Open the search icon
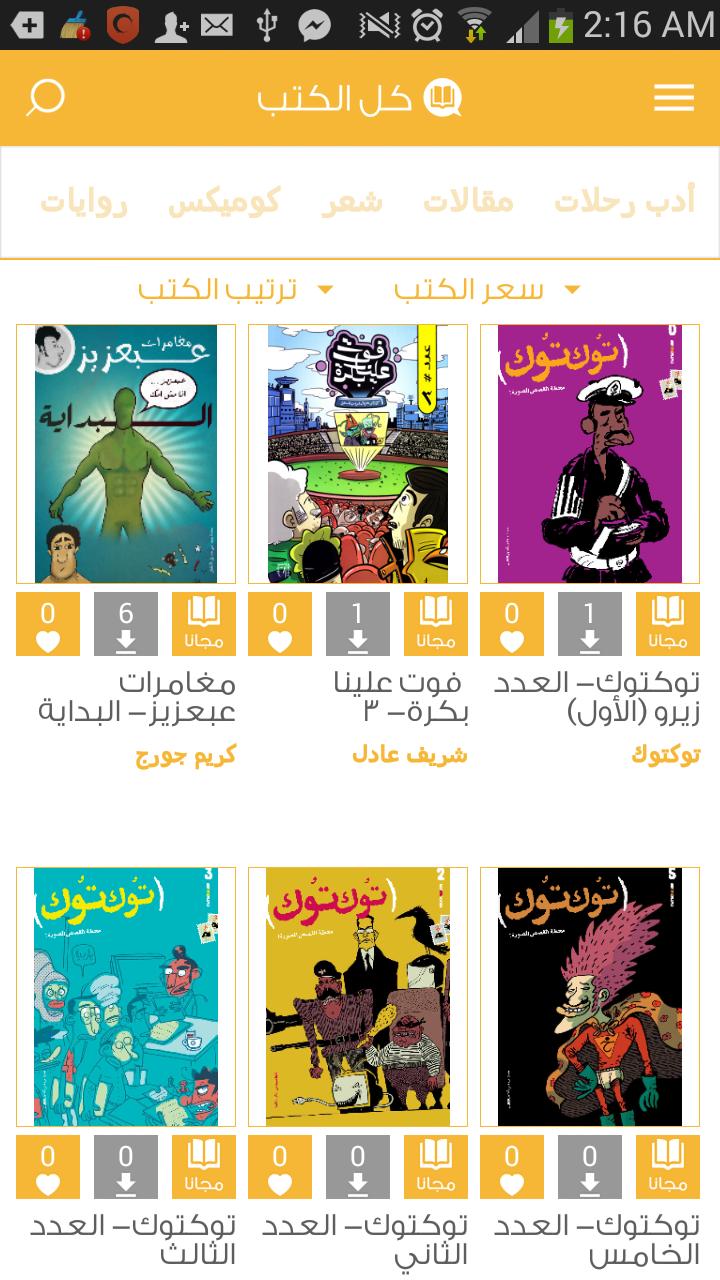Screen dimensions: 720x1280 click(45, 98)
